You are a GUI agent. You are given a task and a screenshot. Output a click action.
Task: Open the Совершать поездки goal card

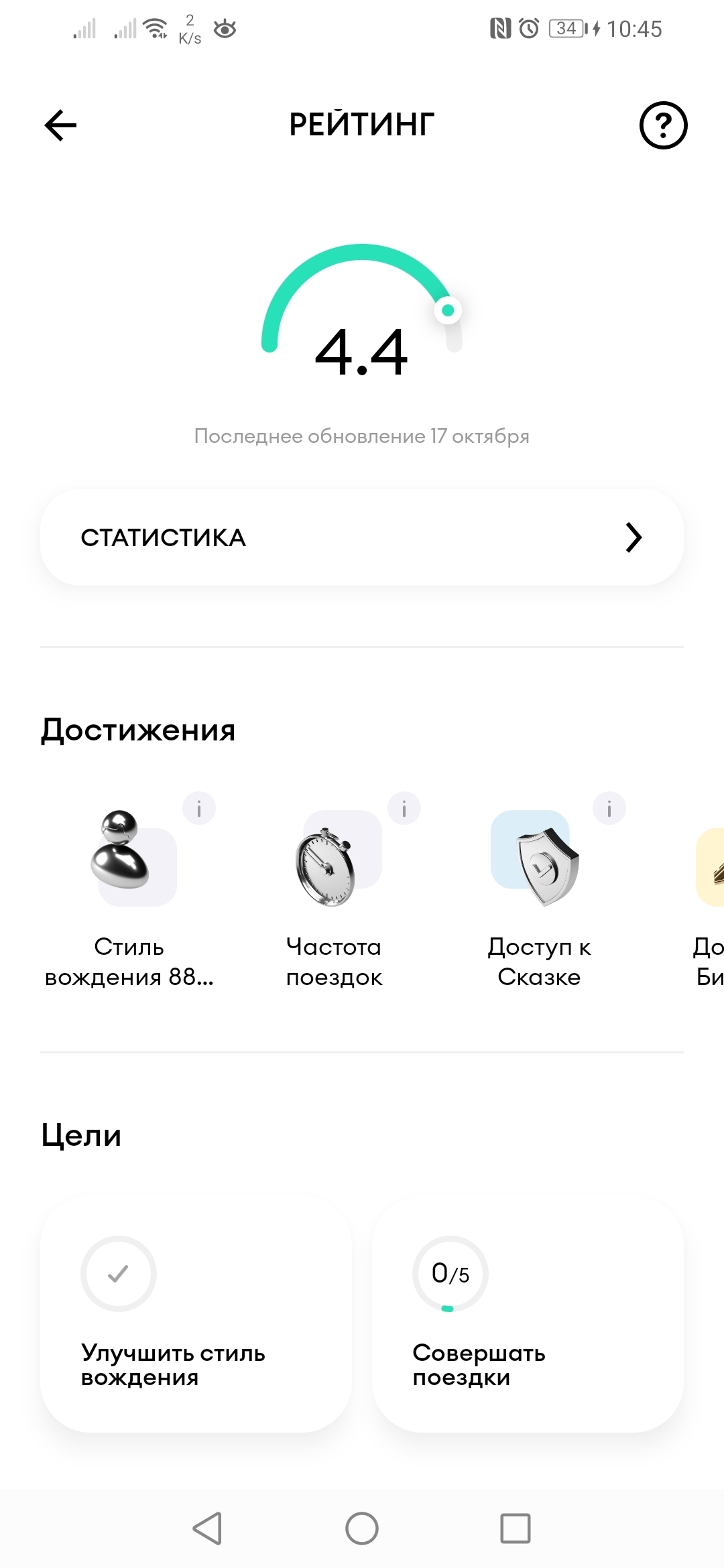coord(528,1315)
